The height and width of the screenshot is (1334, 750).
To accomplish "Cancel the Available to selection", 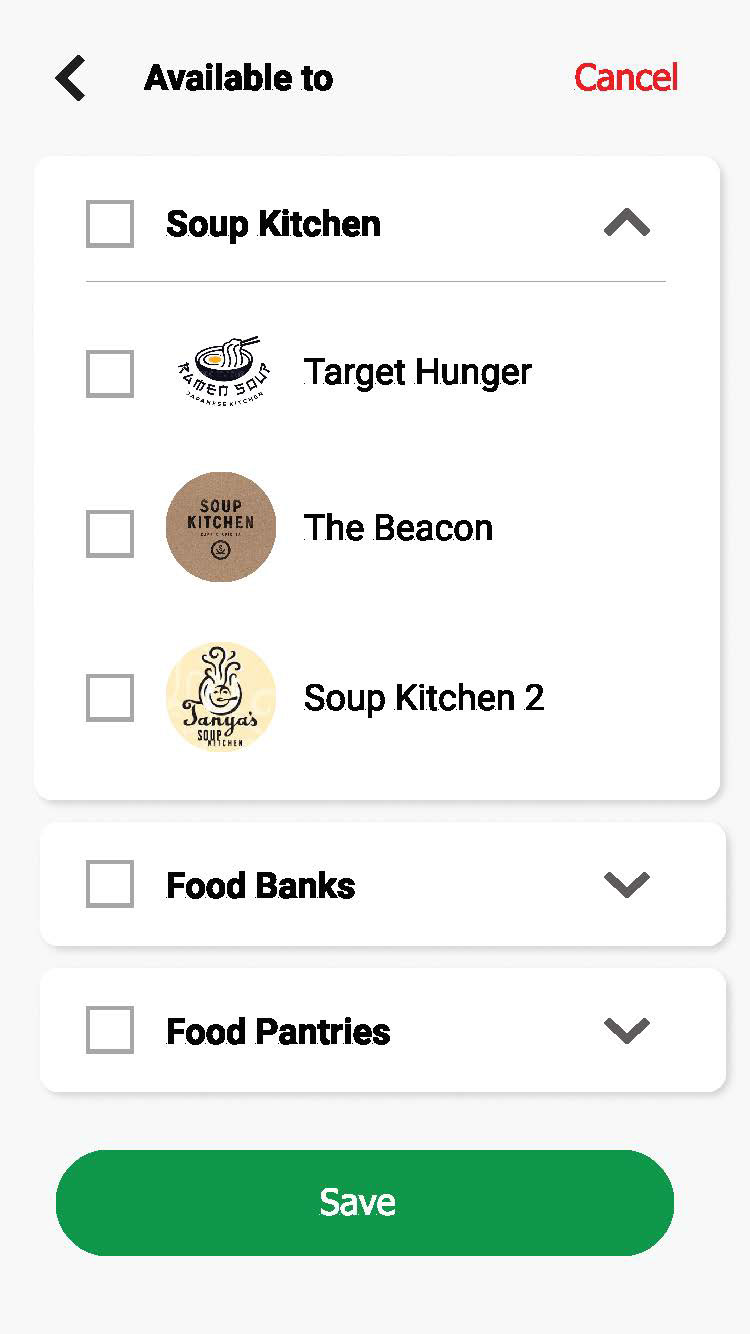I will tap(626, 77).
